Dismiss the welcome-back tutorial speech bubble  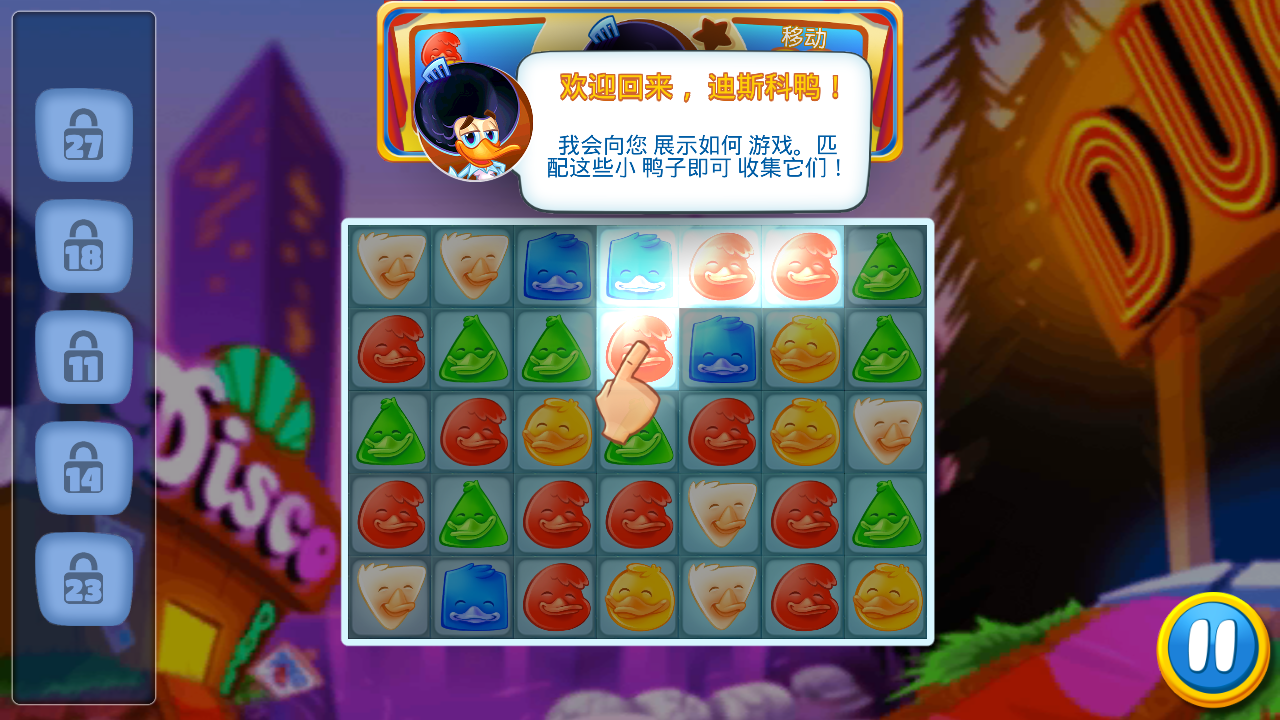click(695, 132)
